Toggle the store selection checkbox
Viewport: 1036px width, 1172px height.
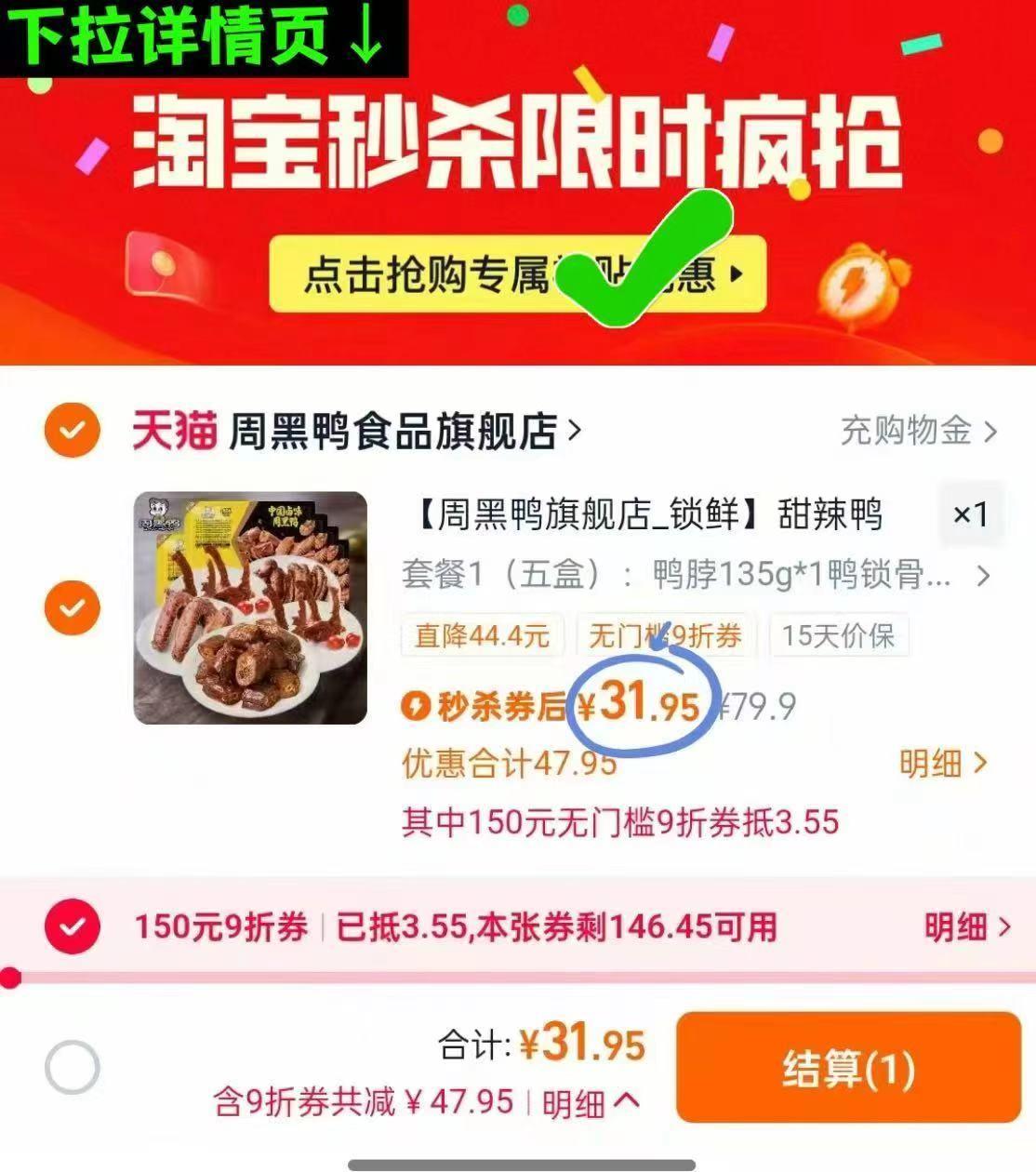[x=72, y=431]
